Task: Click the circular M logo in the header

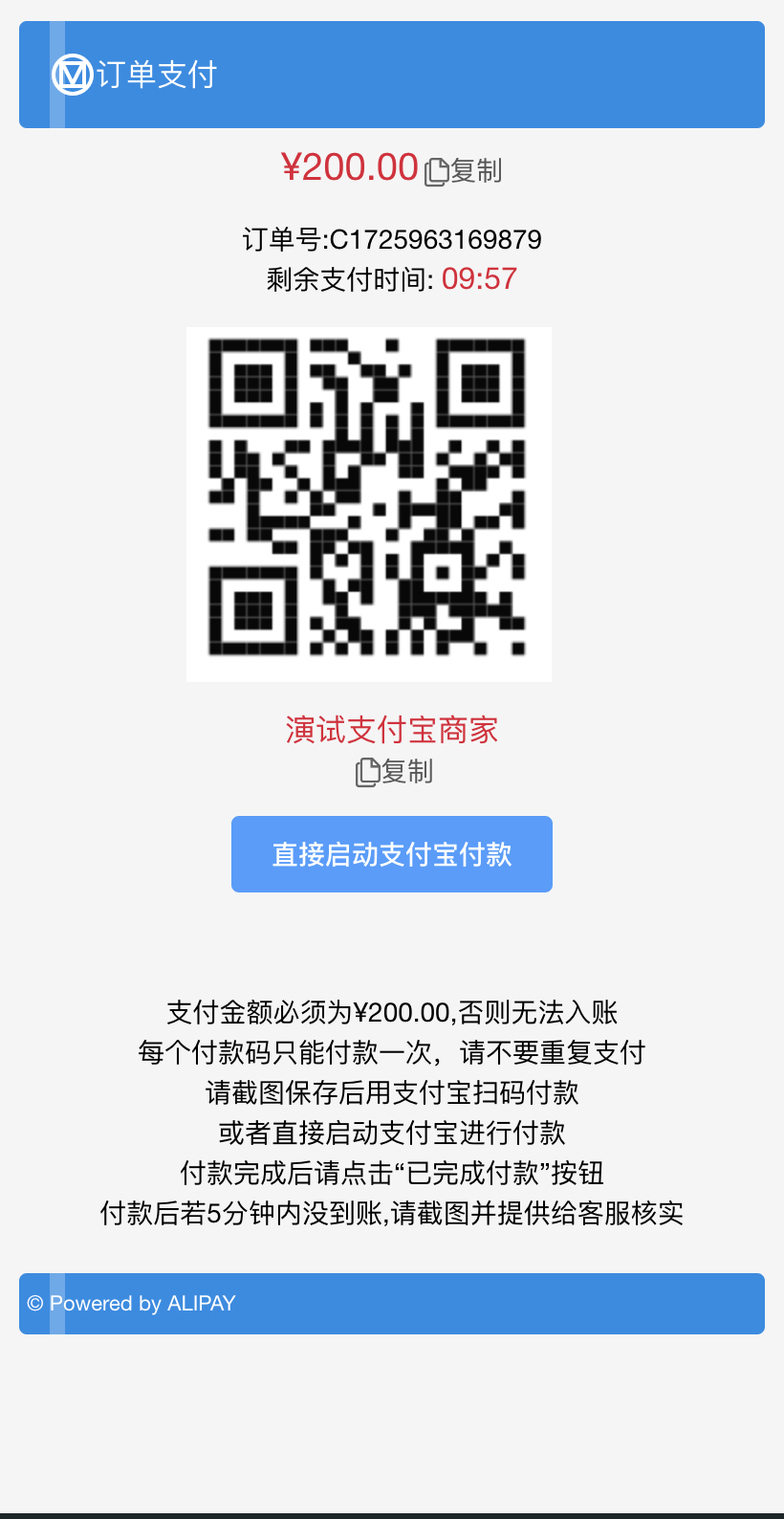Action: point(71,75)
